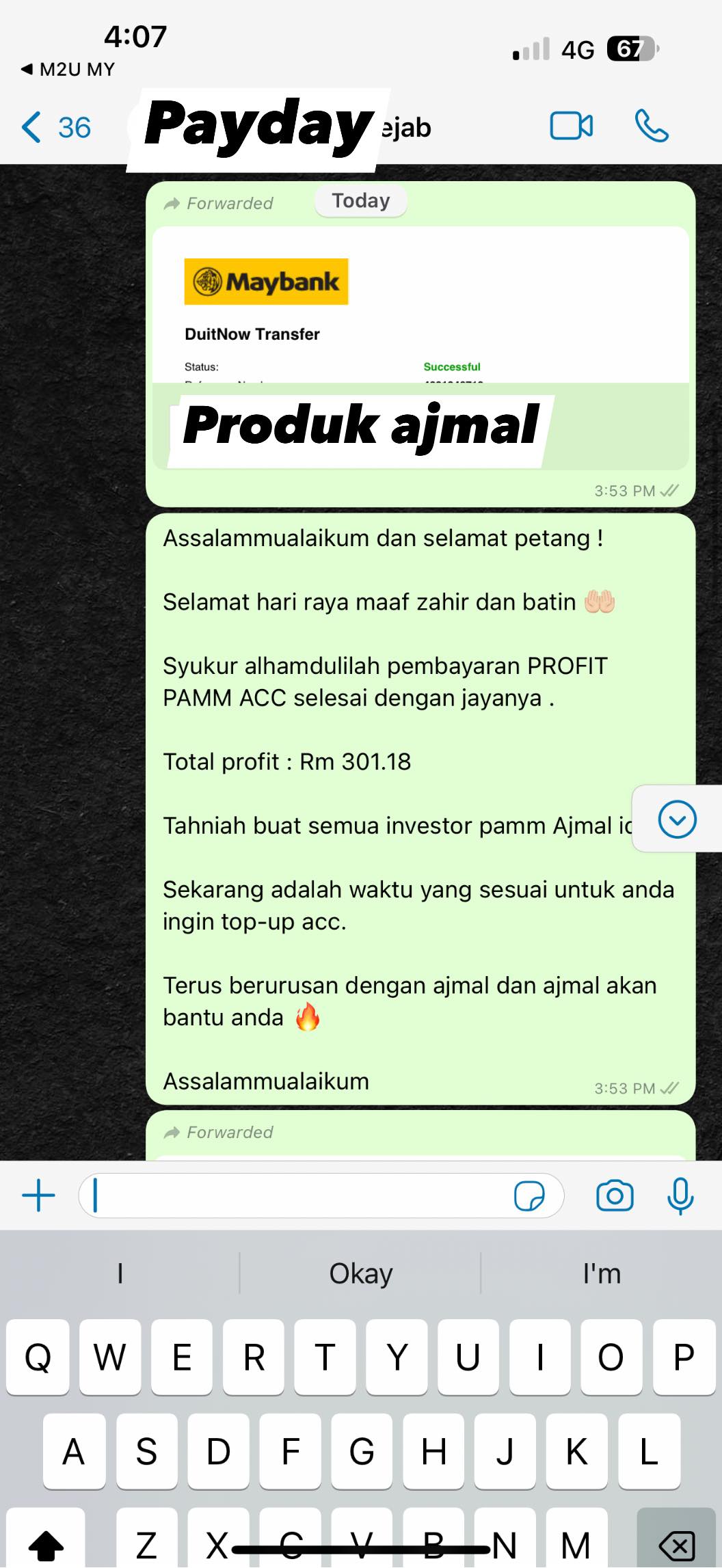
Task: Open the camera to take a photo
Action: point(614,1196)
